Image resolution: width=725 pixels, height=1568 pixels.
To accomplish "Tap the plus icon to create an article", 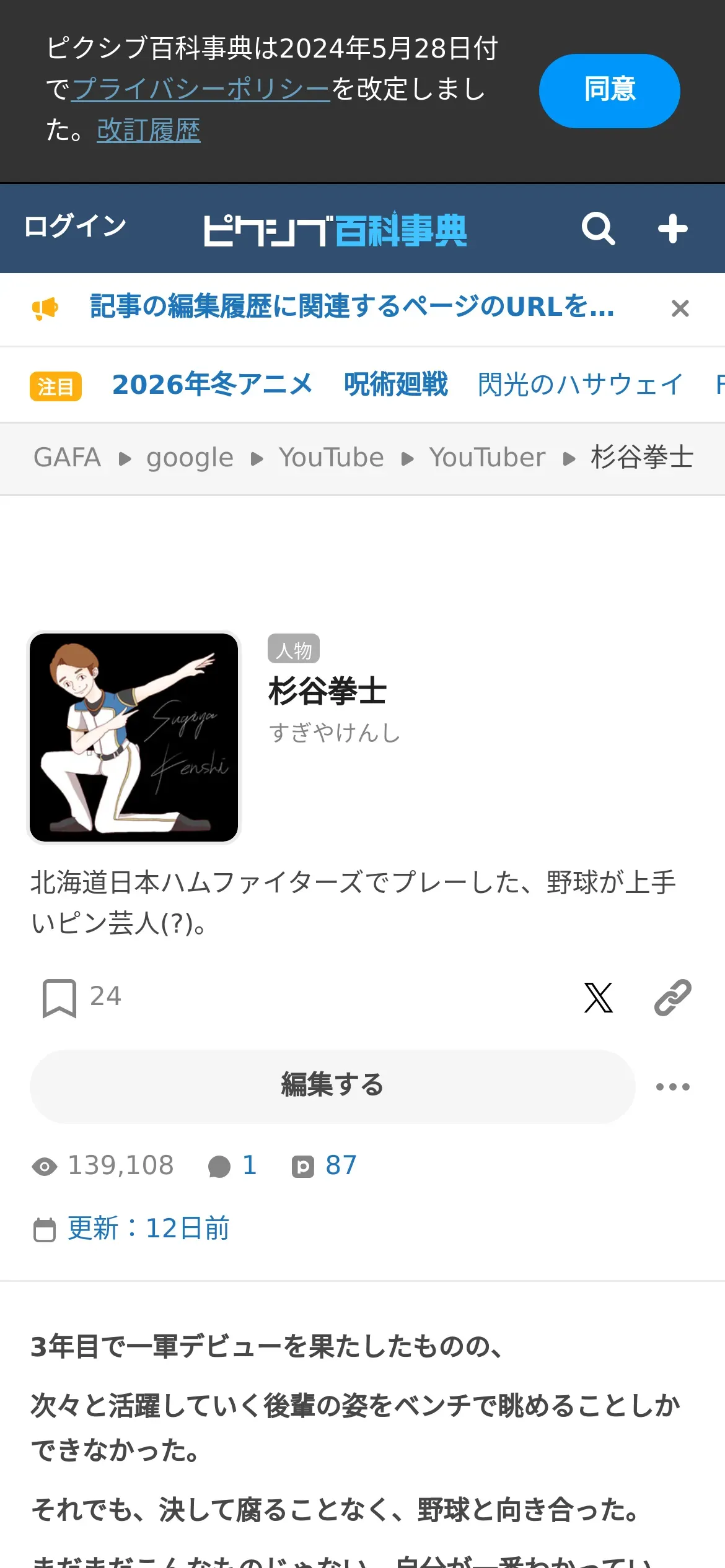I will [672, 229].
